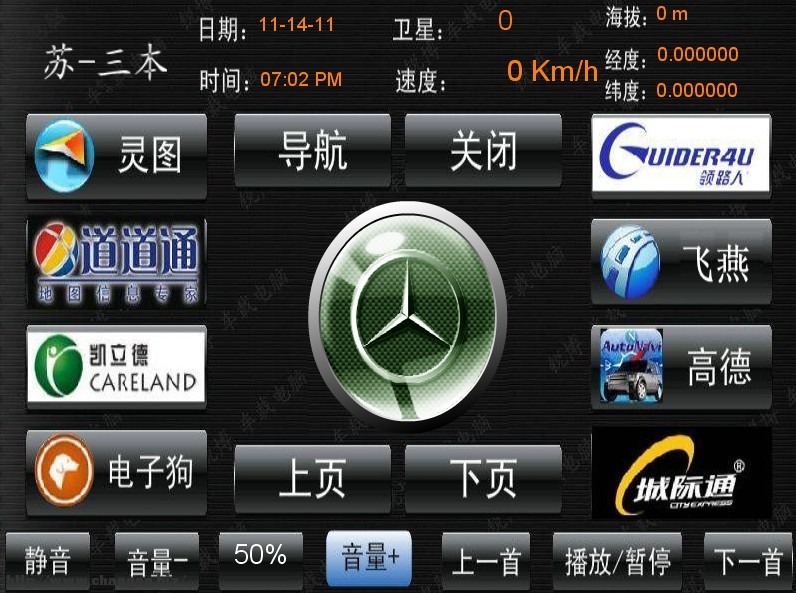Go to next page with 下页
Image resolution: width=796 pixels, height=593 pixels.
483,478
